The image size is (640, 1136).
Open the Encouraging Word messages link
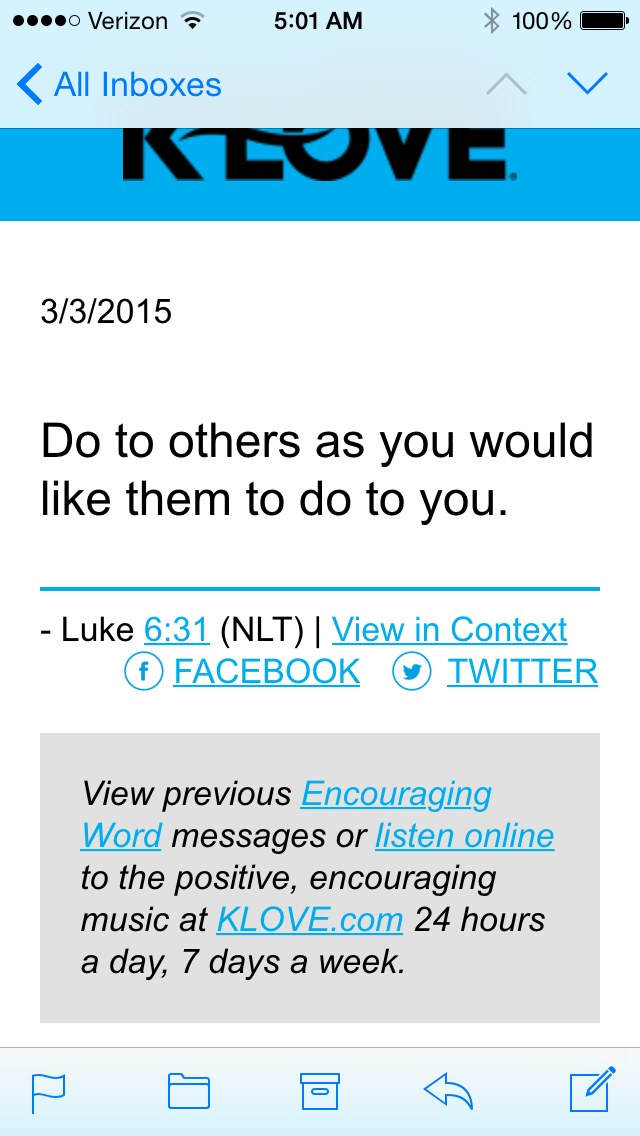[x=396, y=795]
